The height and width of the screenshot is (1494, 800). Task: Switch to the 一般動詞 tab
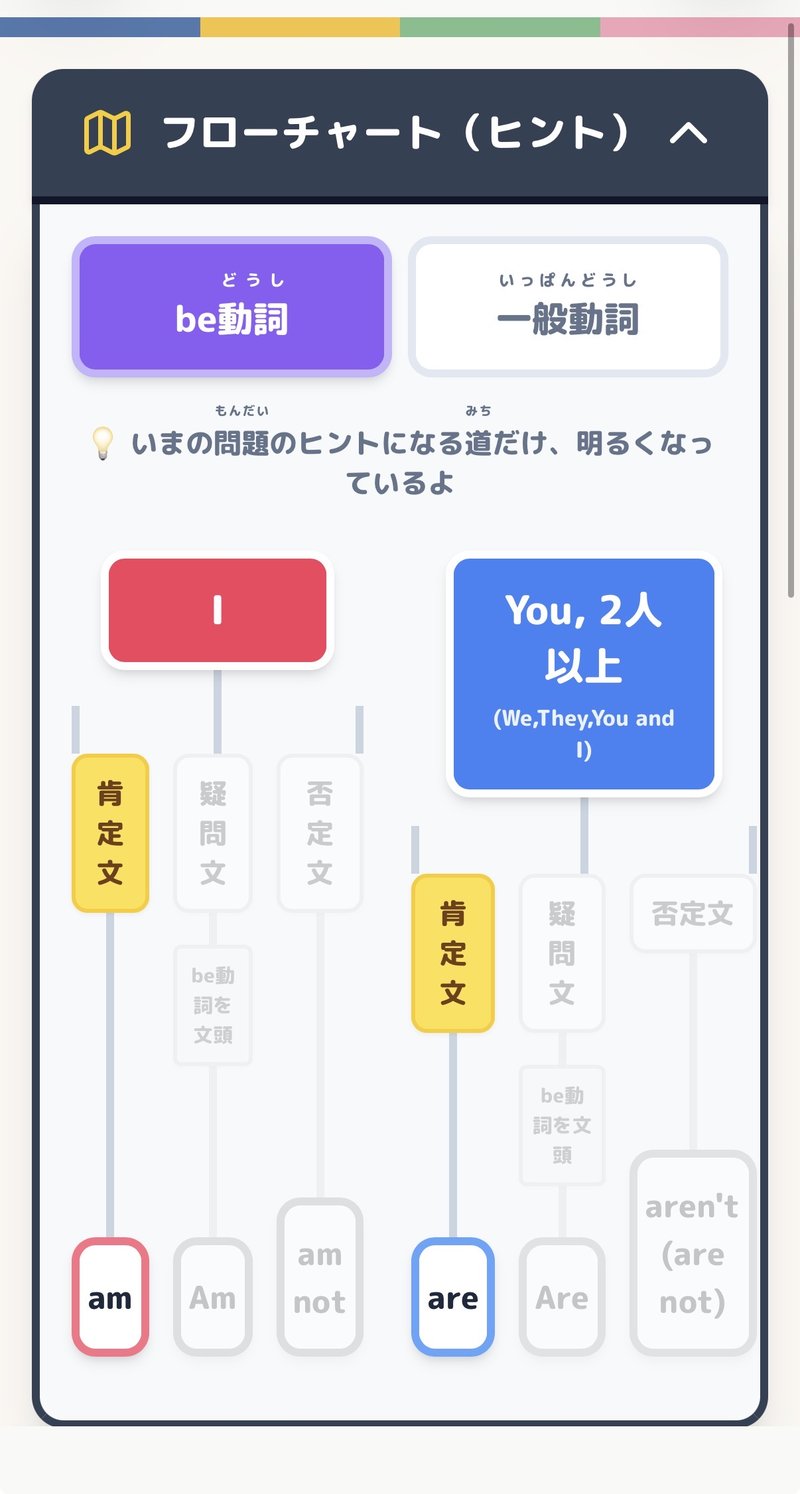pos(568,307)
